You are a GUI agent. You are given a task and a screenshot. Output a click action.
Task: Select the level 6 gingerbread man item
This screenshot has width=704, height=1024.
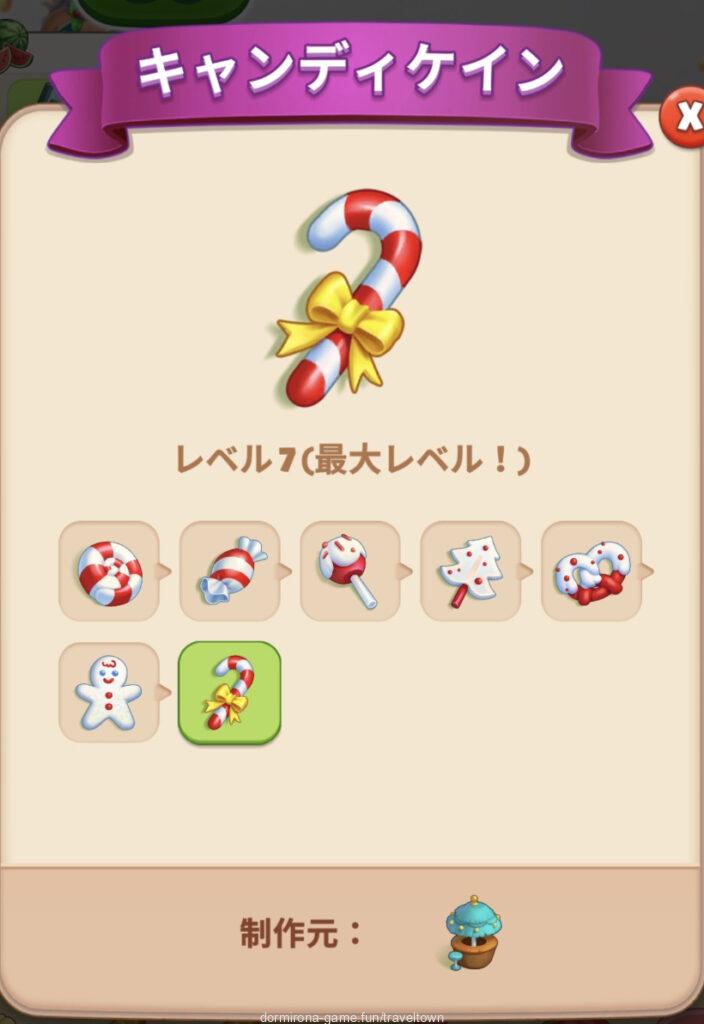109,692
